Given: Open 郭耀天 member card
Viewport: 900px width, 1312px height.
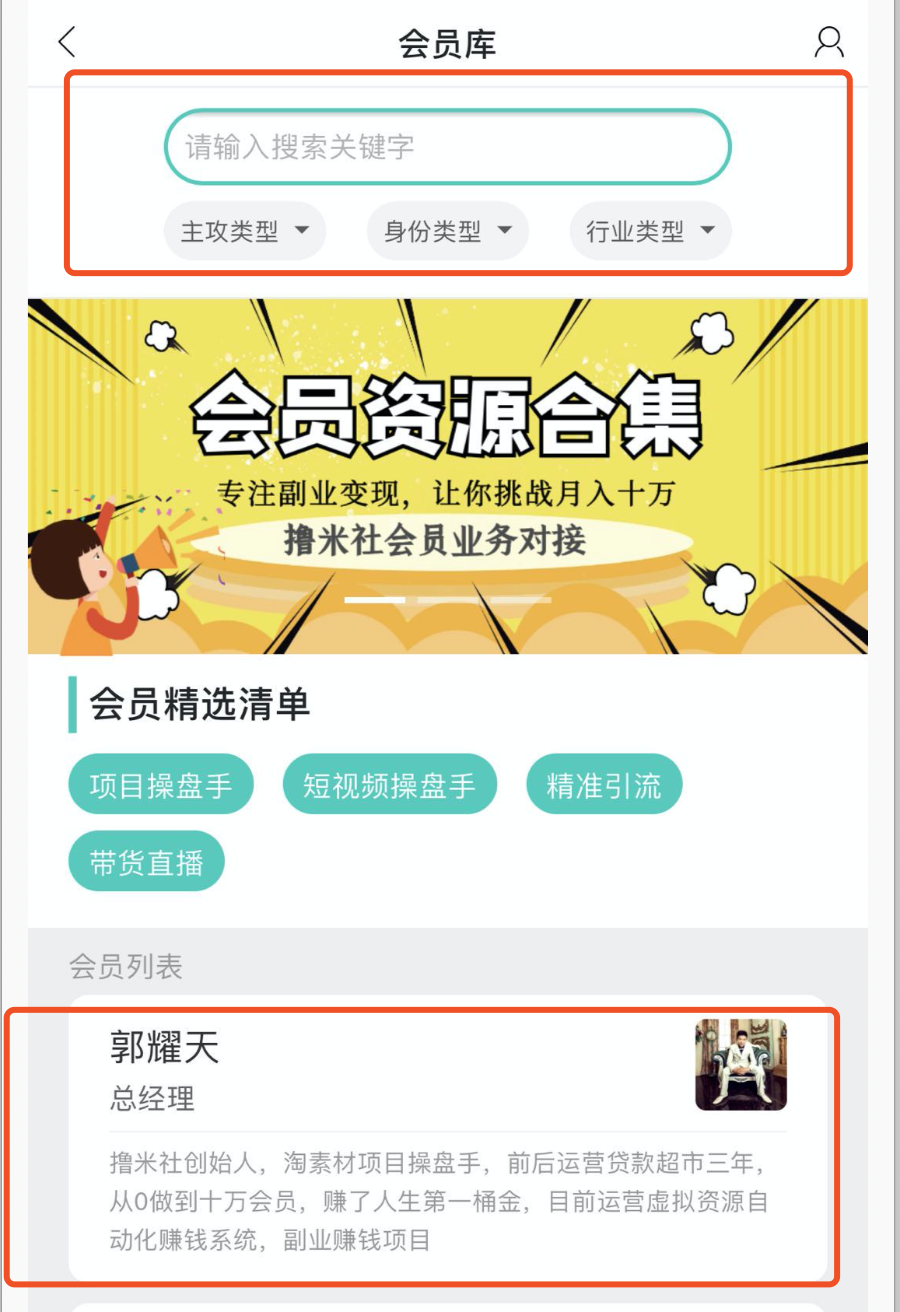Looking at the screenshot, I should (448, 1138).
